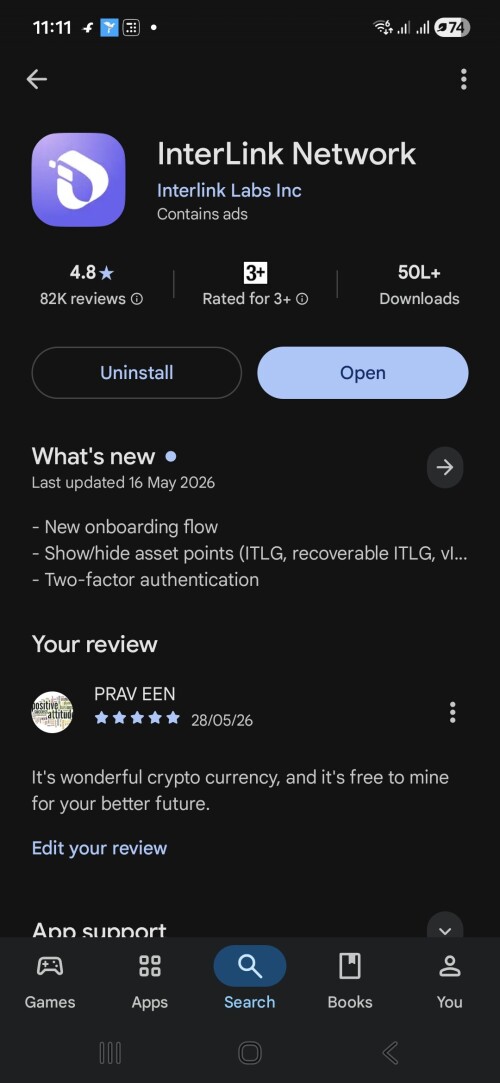Image resolution: width=500 pixels, height=1083 pixels.
Task: Uninstall InterLink Network
Action: (137, 373)
